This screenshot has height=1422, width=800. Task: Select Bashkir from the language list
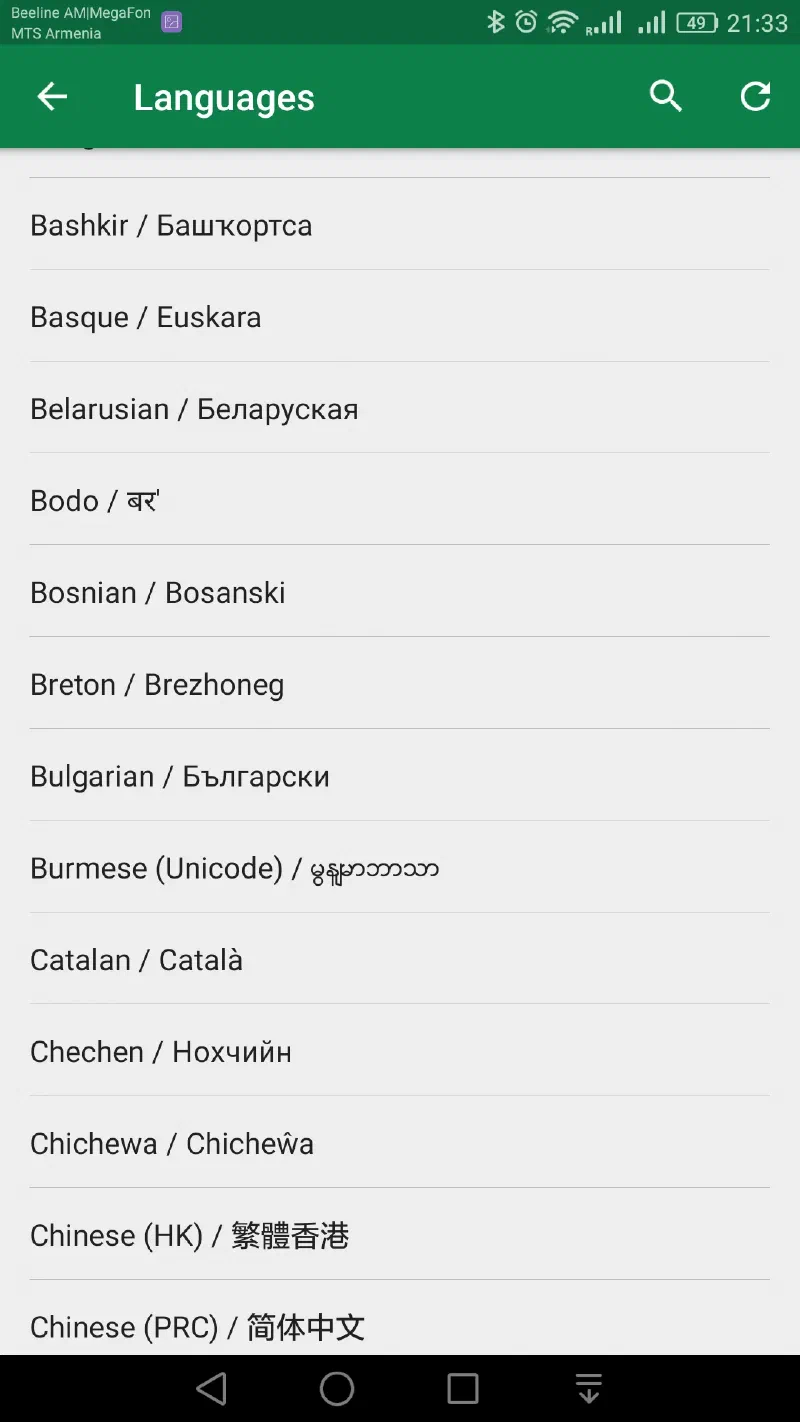pos(171,224)
